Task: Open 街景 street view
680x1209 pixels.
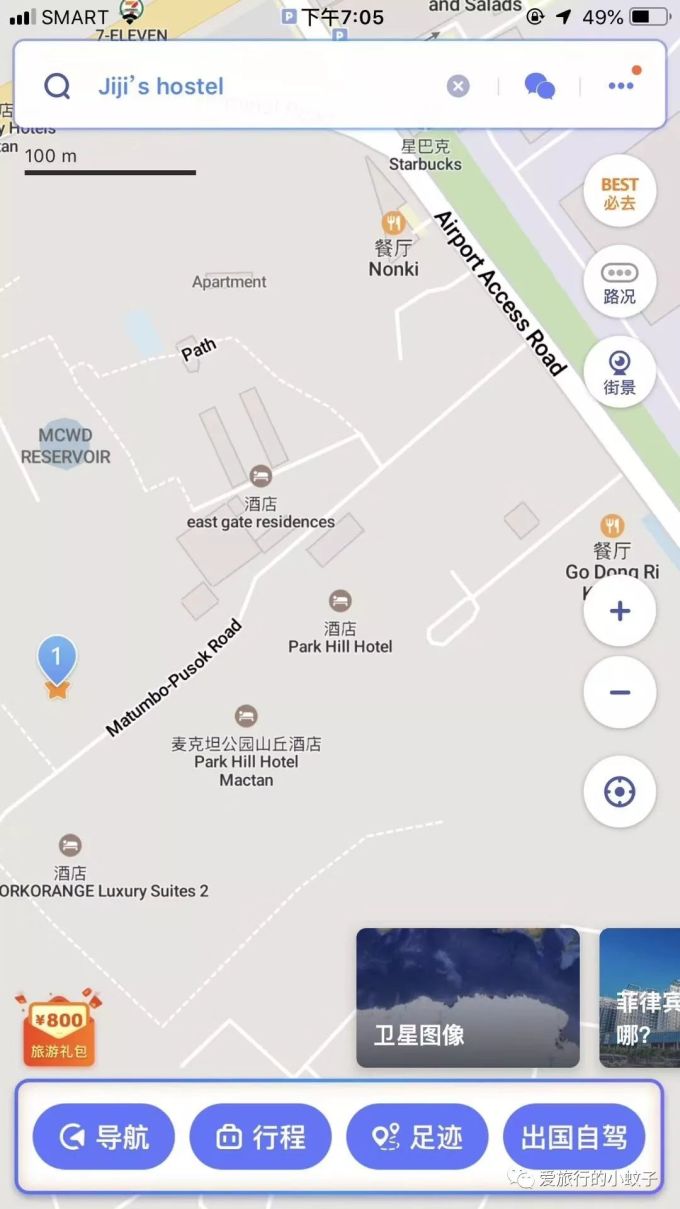Action: click(619, 372)
